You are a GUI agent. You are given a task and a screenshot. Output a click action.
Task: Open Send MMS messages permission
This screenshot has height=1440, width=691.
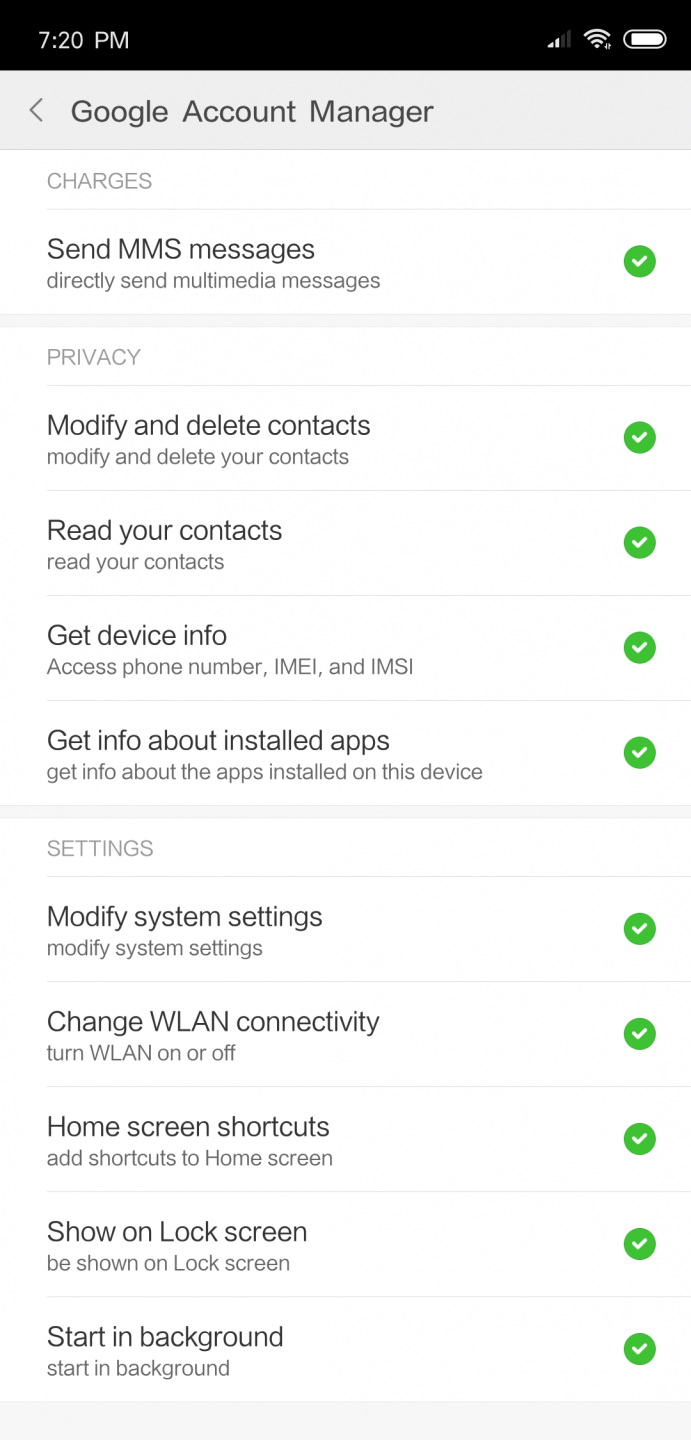(345, 262)
